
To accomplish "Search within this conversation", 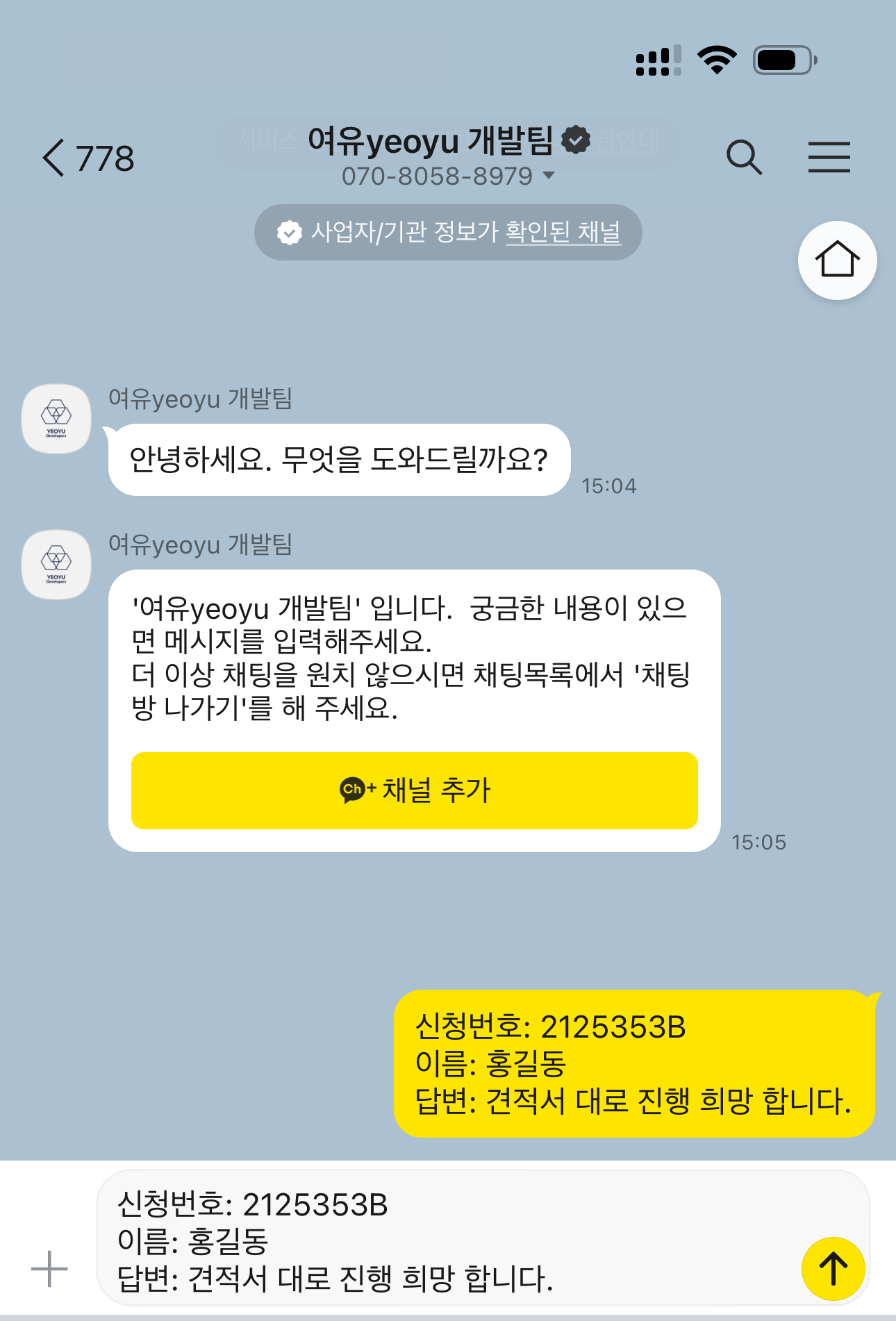I will (x=744, y=157).
